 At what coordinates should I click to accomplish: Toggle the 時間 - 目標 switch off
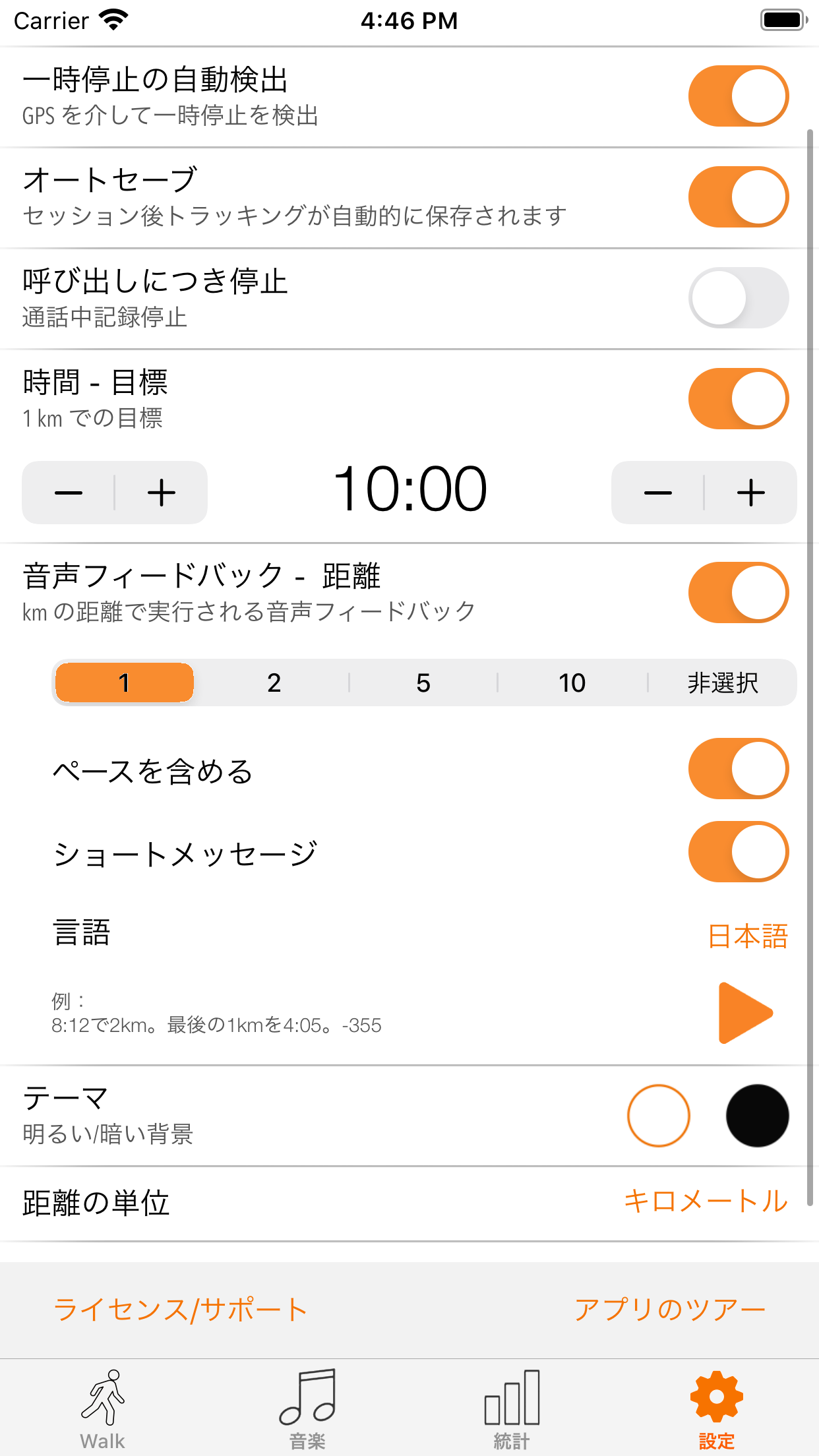(x=739, y=399)
